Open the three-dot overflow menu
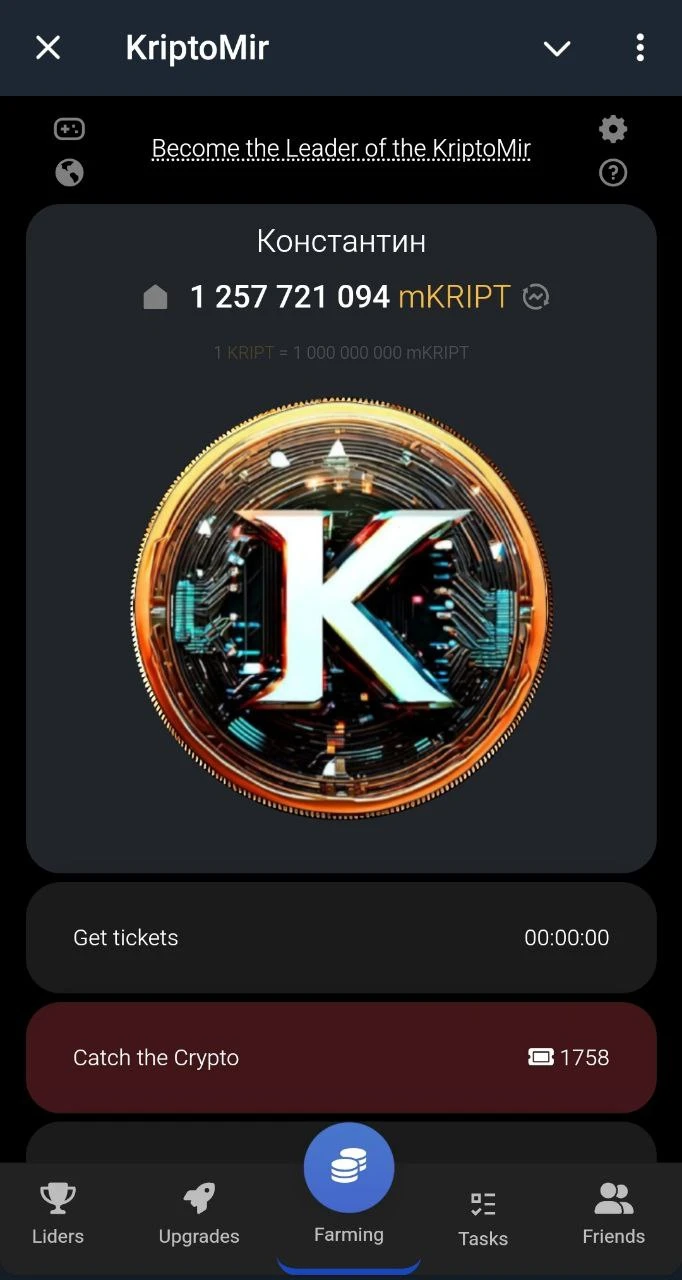Viewport: 682px width, 1280px height. (x=640, y=47)
